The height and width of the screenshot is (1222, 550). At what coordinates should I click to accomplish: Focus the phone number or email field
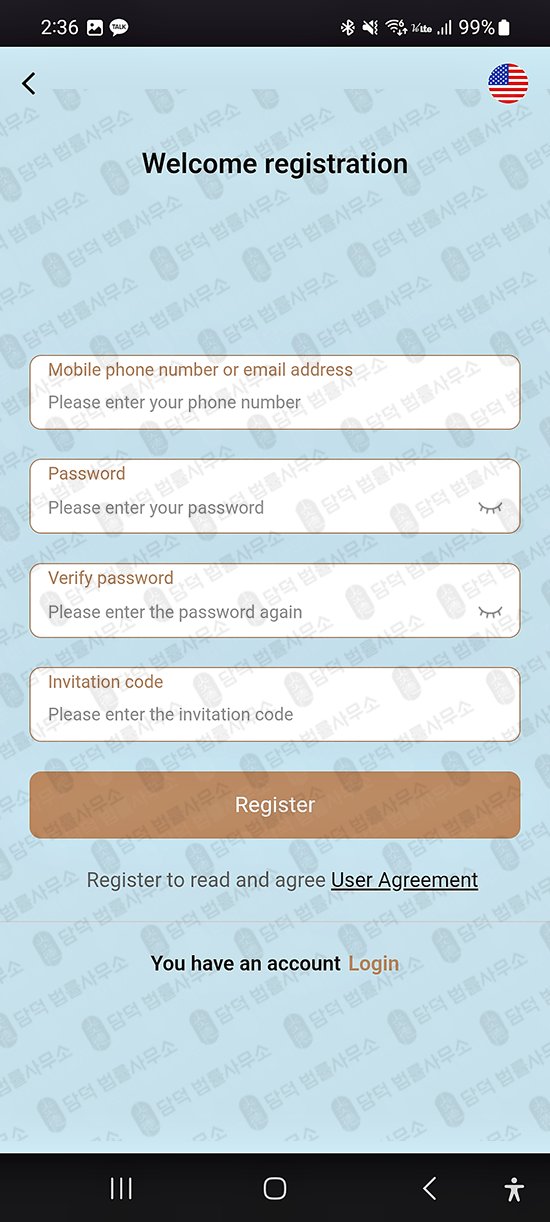(275, 392)
